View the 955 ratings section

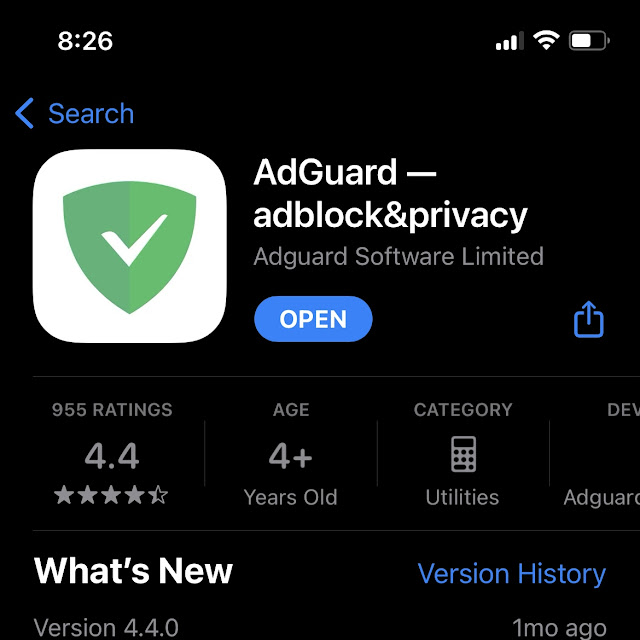(112, 453)
